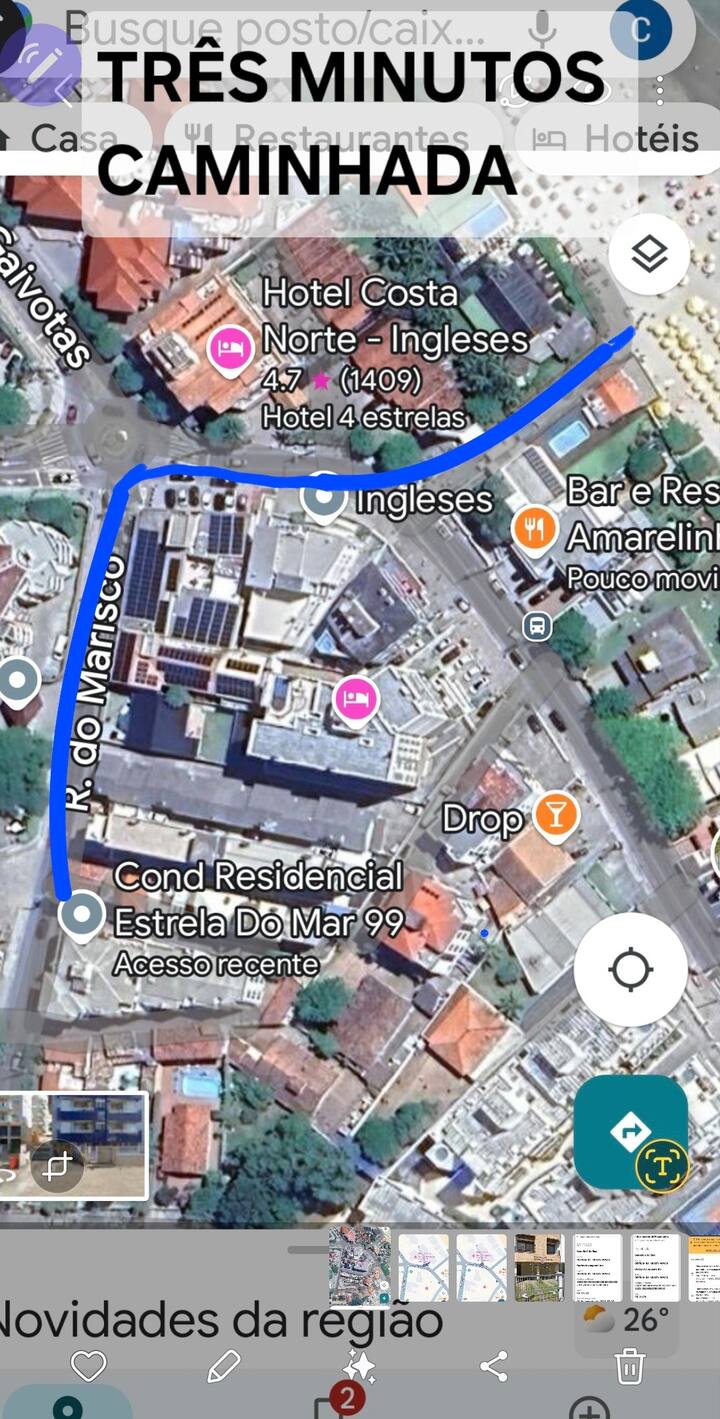
Task: Extract text with the yellow T icon
Action: [662, 1167]
